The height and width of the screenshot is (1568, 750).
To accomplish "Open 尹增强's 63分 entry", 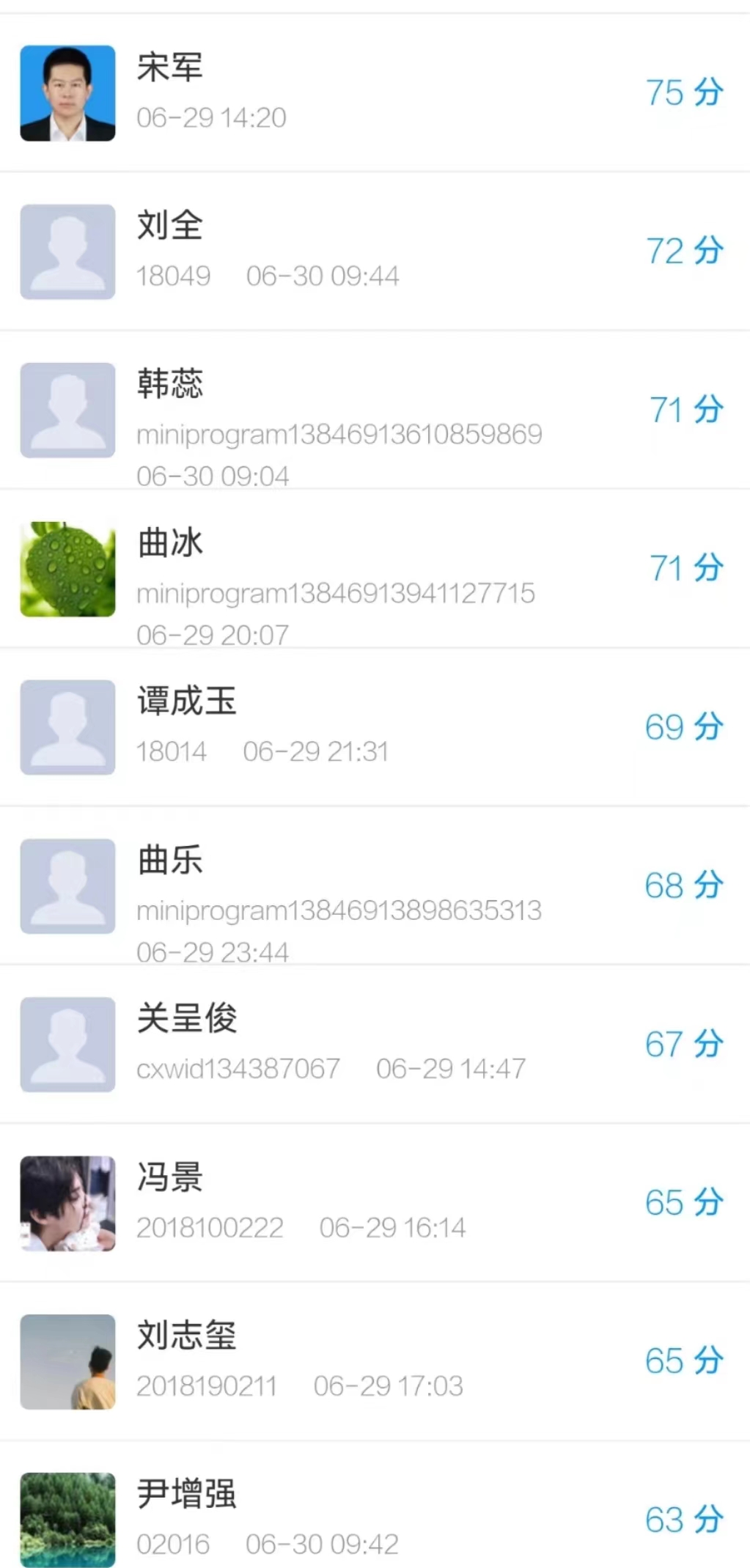I will tap(374, 1519).
